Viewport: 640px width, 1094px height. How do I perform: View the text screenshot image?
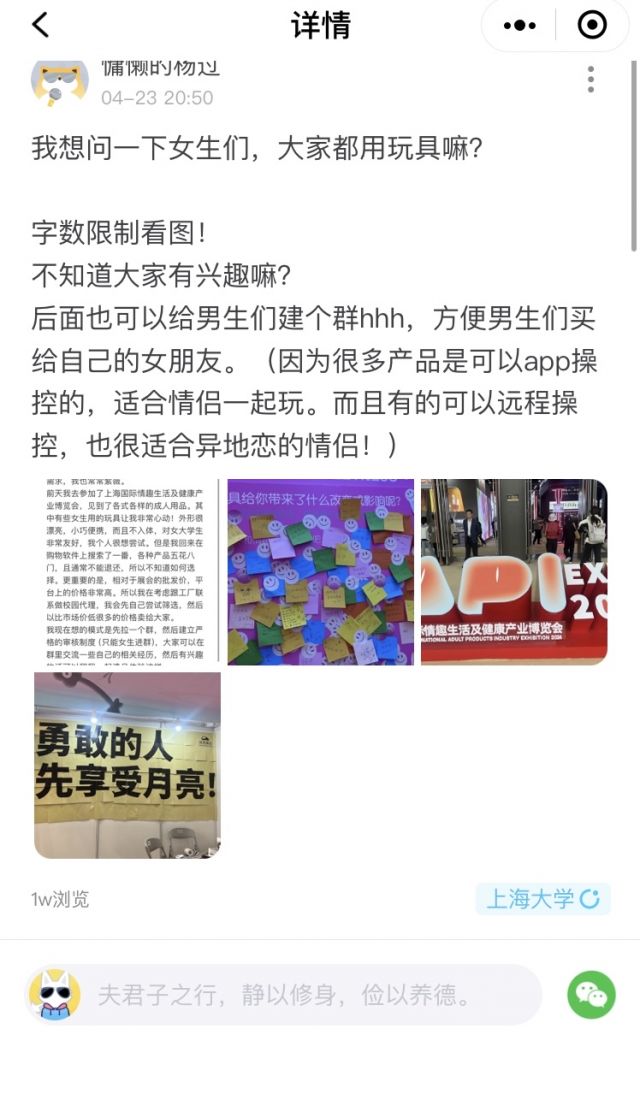127,572
